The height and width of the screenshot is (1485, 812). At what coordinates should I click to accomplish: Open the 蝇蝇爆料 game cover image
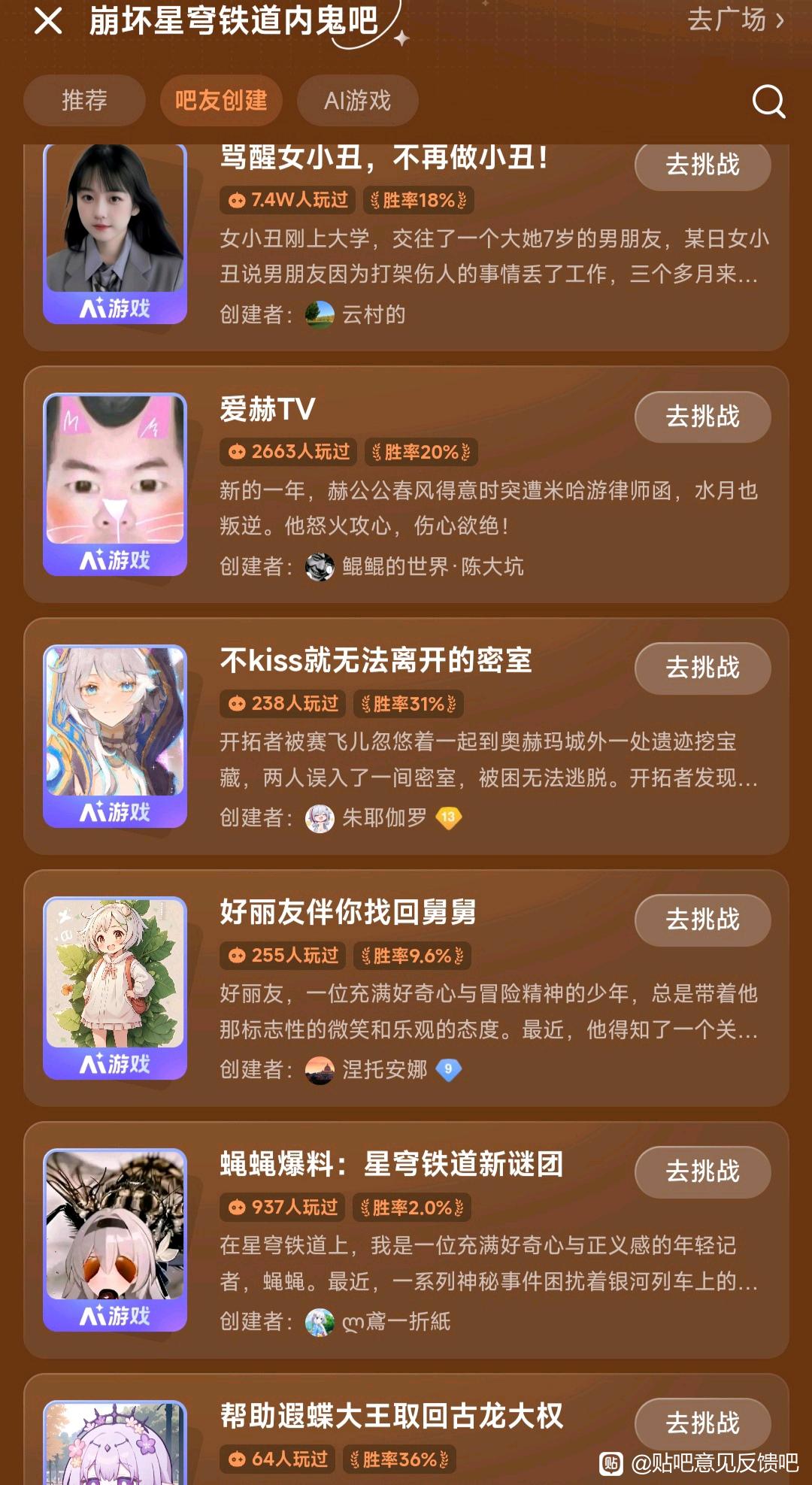pos(115,1240)
